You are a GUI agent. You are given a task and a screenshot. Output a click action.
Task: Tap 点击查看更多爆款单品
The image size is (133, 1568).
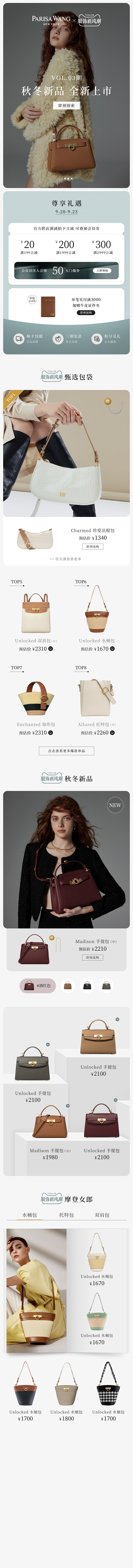tap(66, 751)
